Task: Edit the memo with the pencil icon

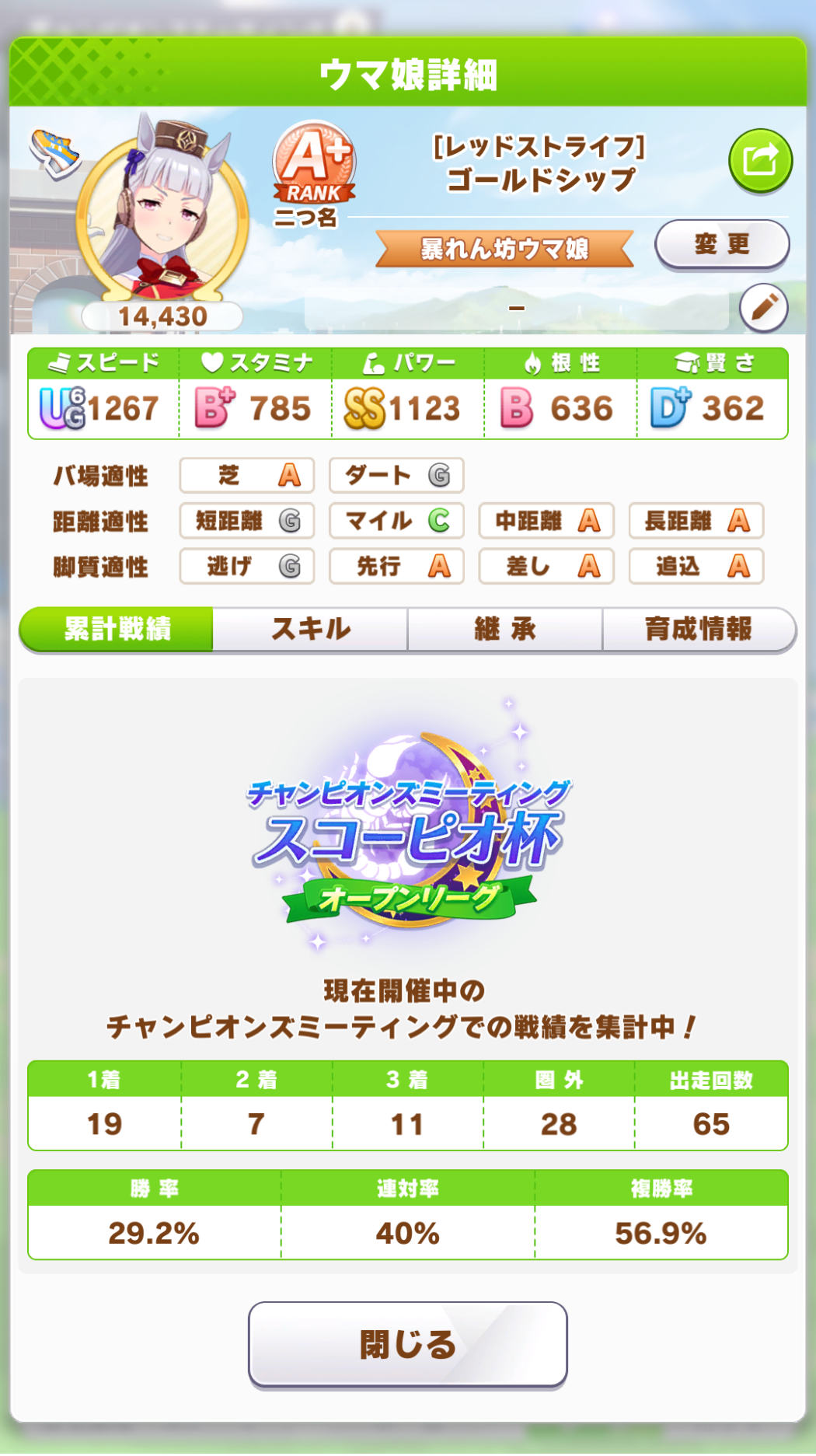Action: [x=763, y=308]
